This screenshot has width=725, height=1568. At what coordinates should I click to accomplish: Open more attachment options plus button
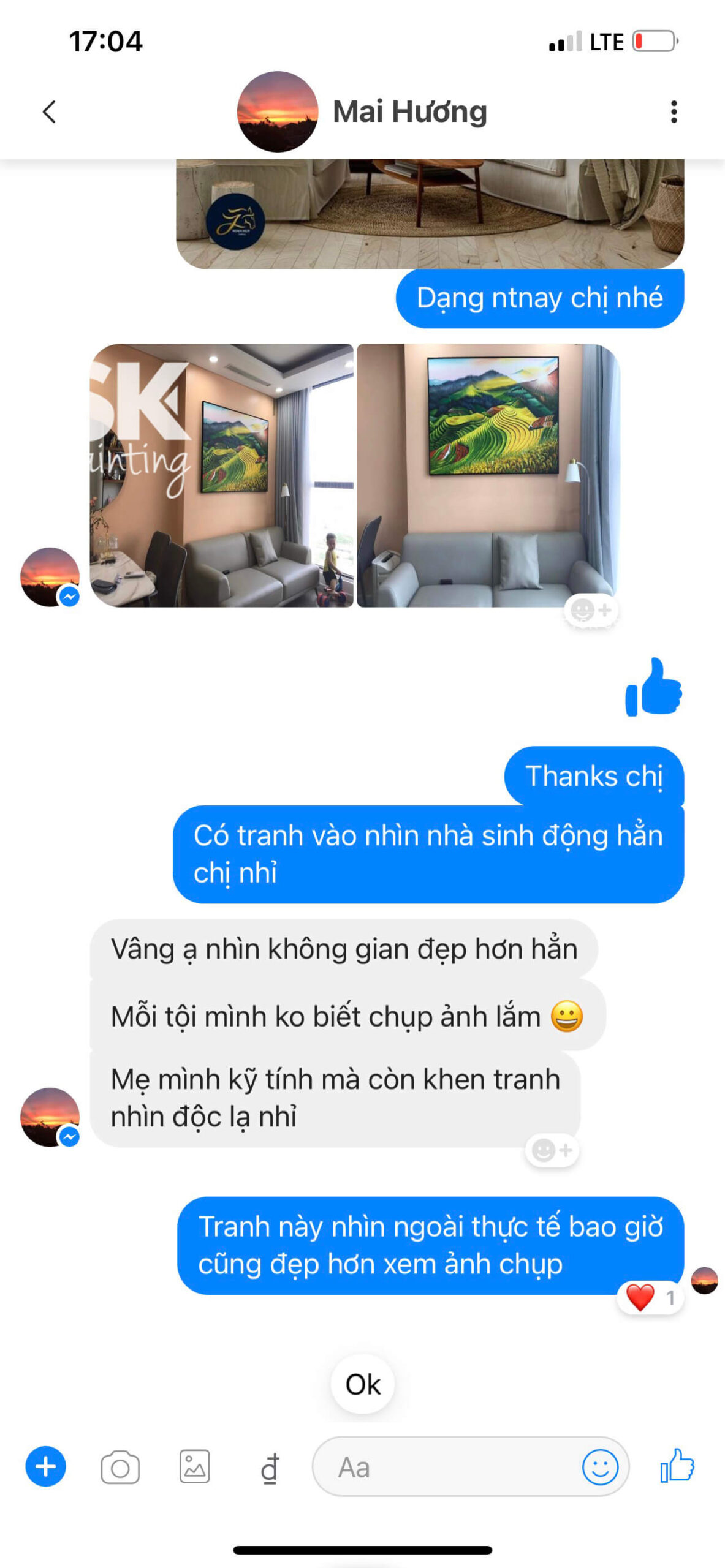[45, 1467]
